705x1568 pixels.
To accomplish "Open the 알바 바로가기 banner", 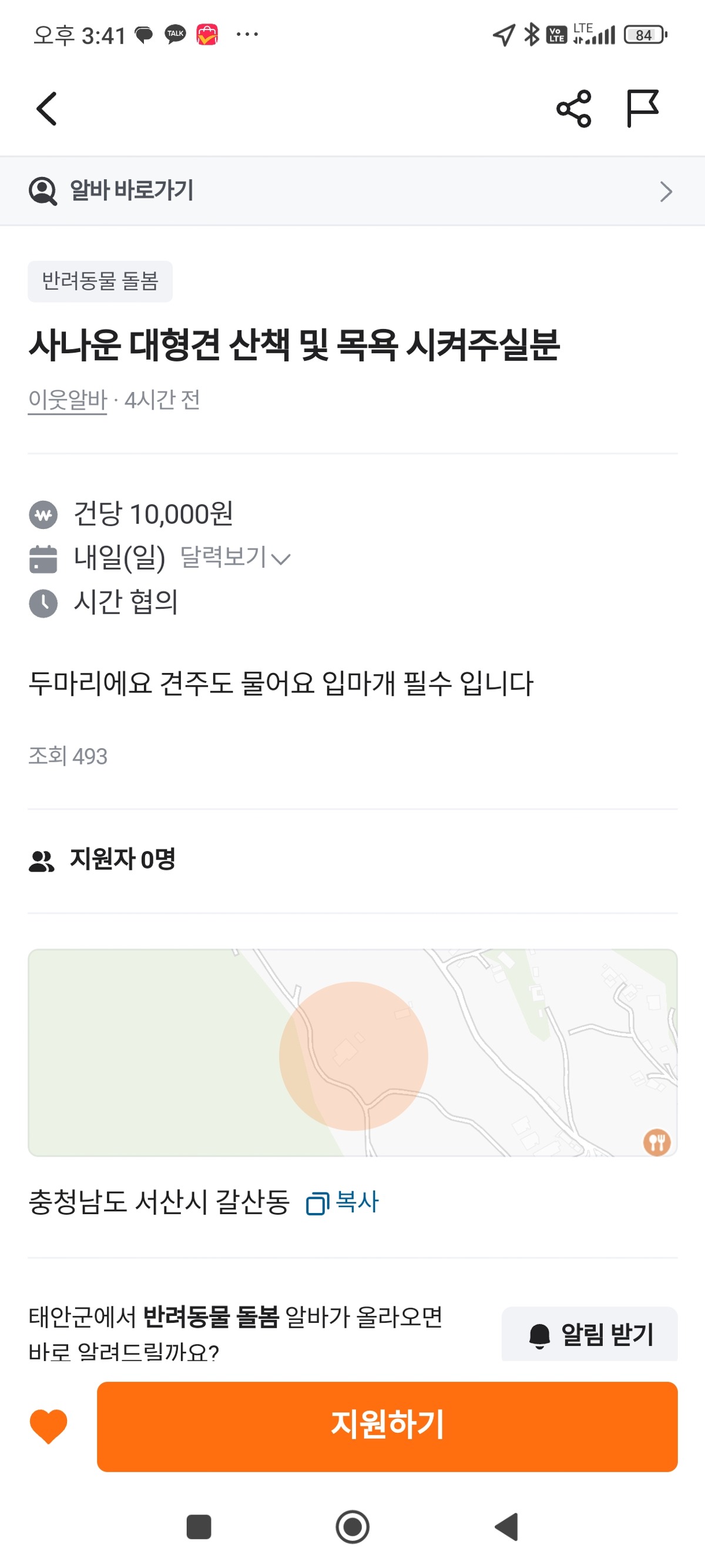I will 352,191.
